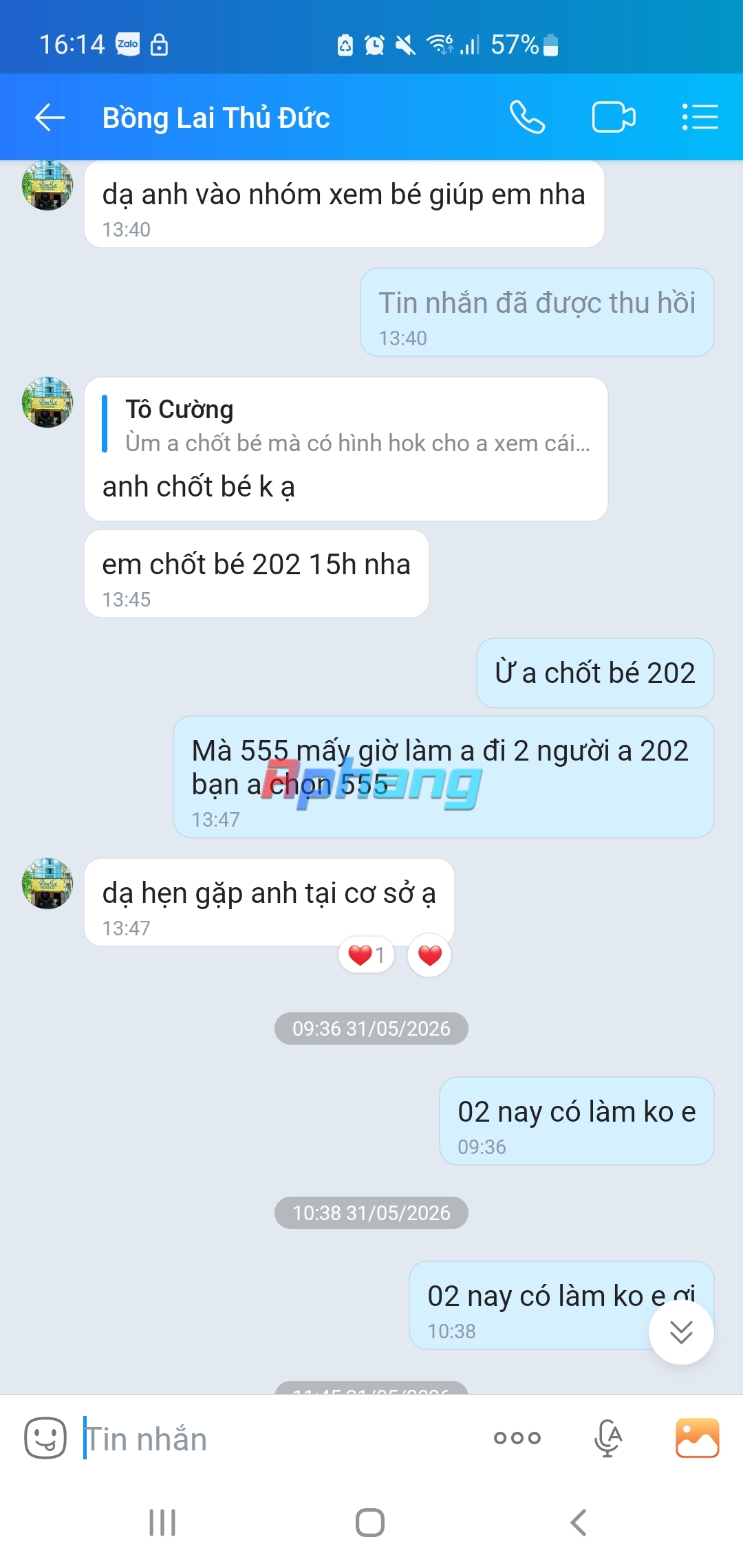Screen dimensions: 743x1568
Task: View heart reaction count on 13:47 message
Action: click(367, 955)
